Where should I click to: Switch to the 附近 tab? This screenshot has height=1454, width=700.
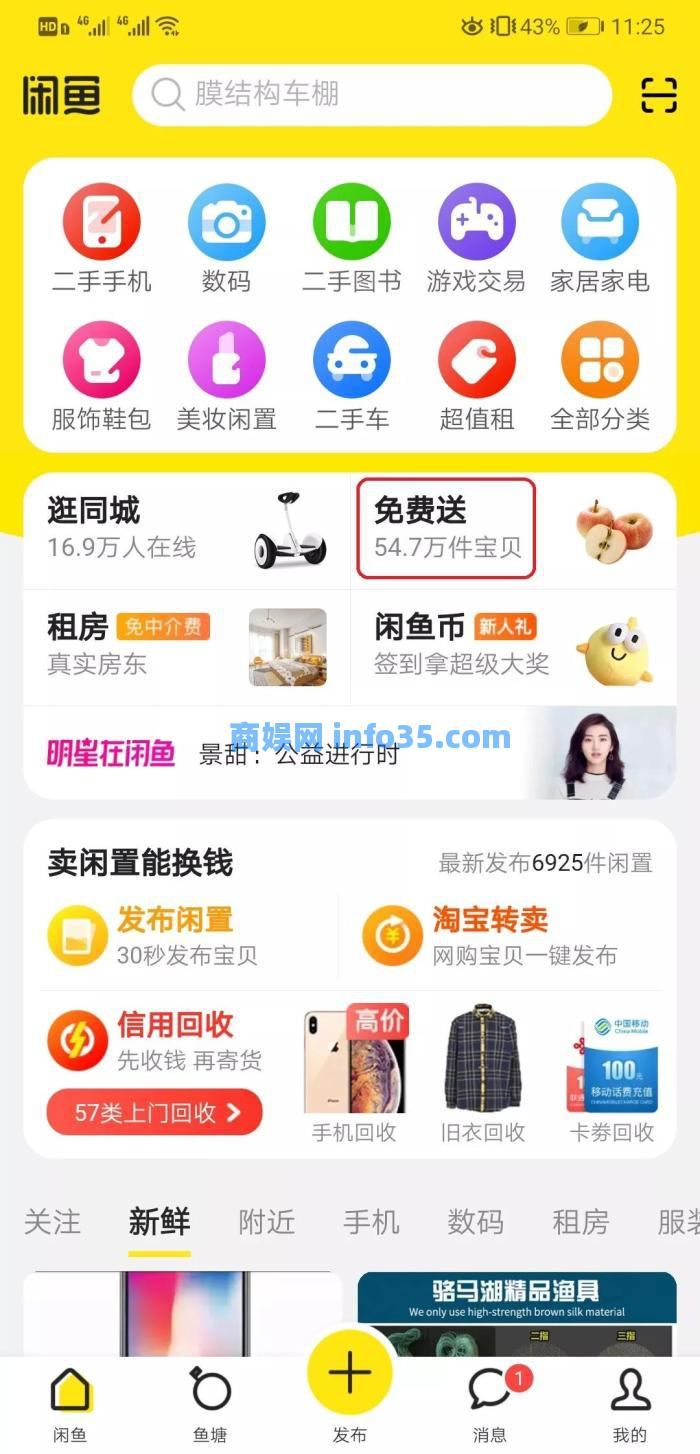pos(266,1222)
